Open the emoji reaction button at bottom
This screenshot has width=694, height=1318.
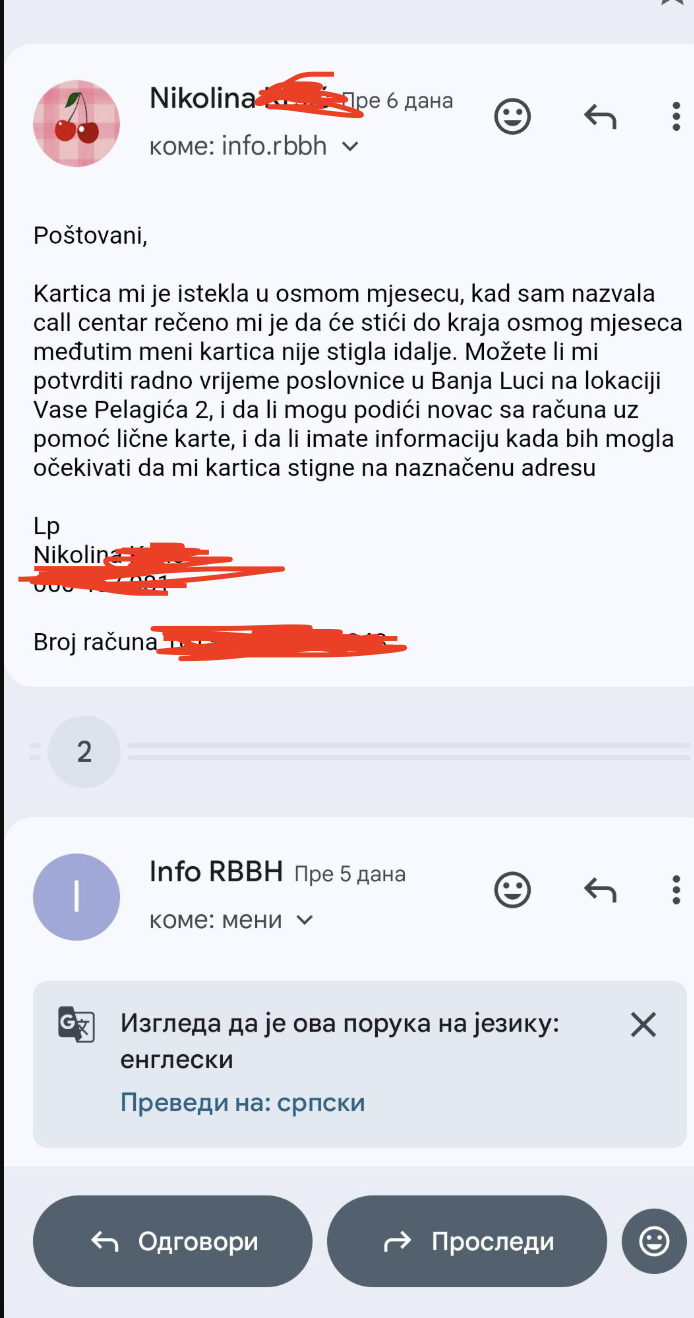[x=654, y=1241]
